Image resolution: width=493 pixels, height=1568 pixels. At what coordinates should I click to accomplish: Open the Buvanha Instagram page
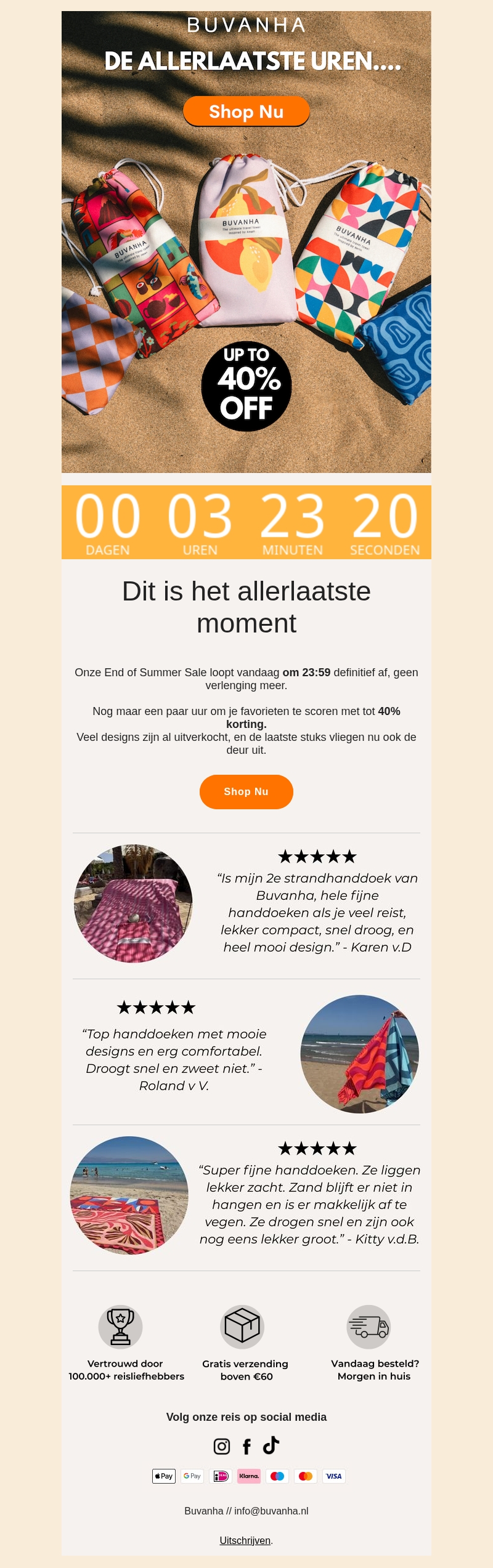pyautogui.click(x=222, y=1446)
